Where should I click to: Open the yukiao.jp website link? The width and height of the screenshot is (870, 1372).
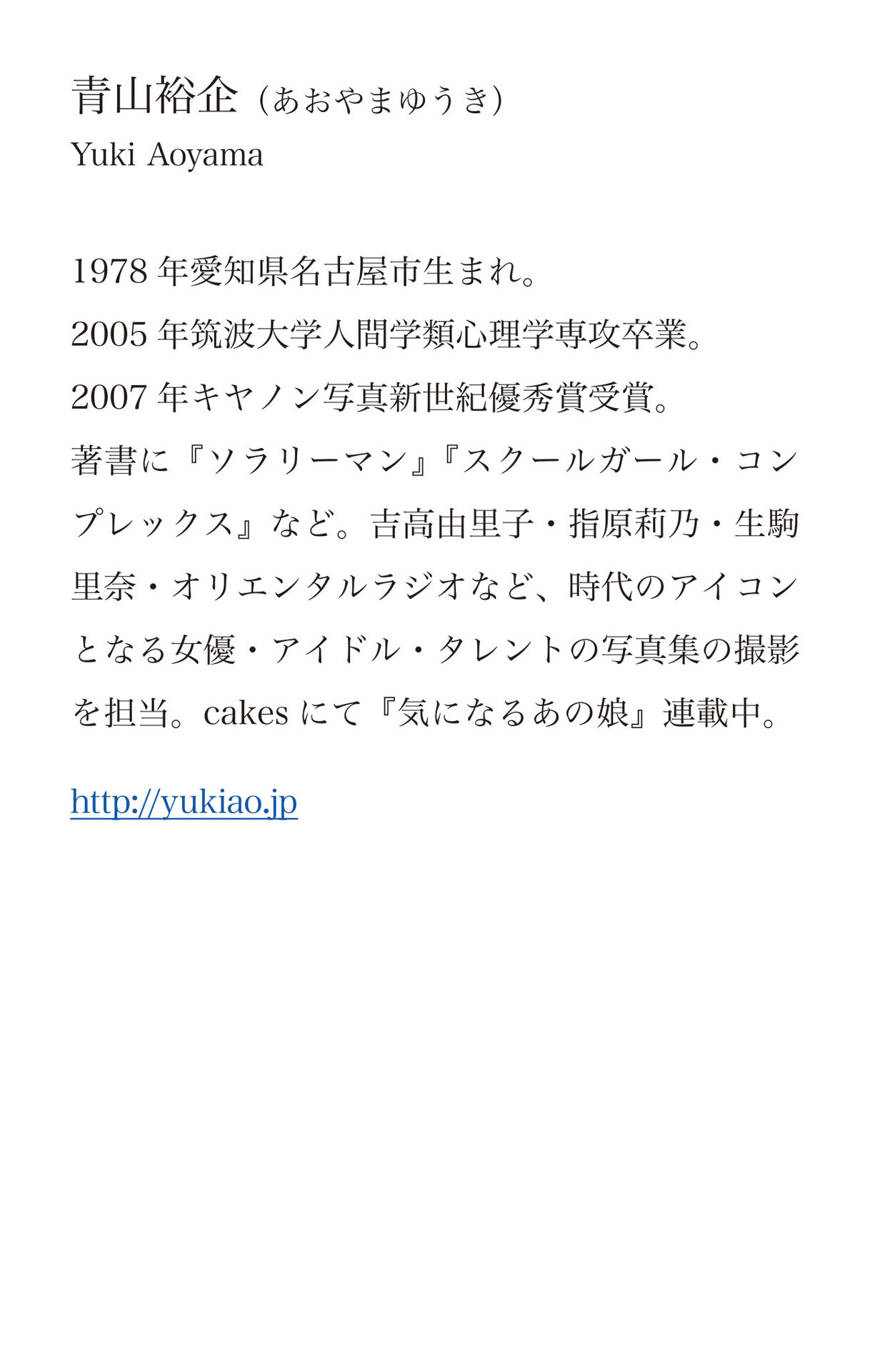coord(184,802)
